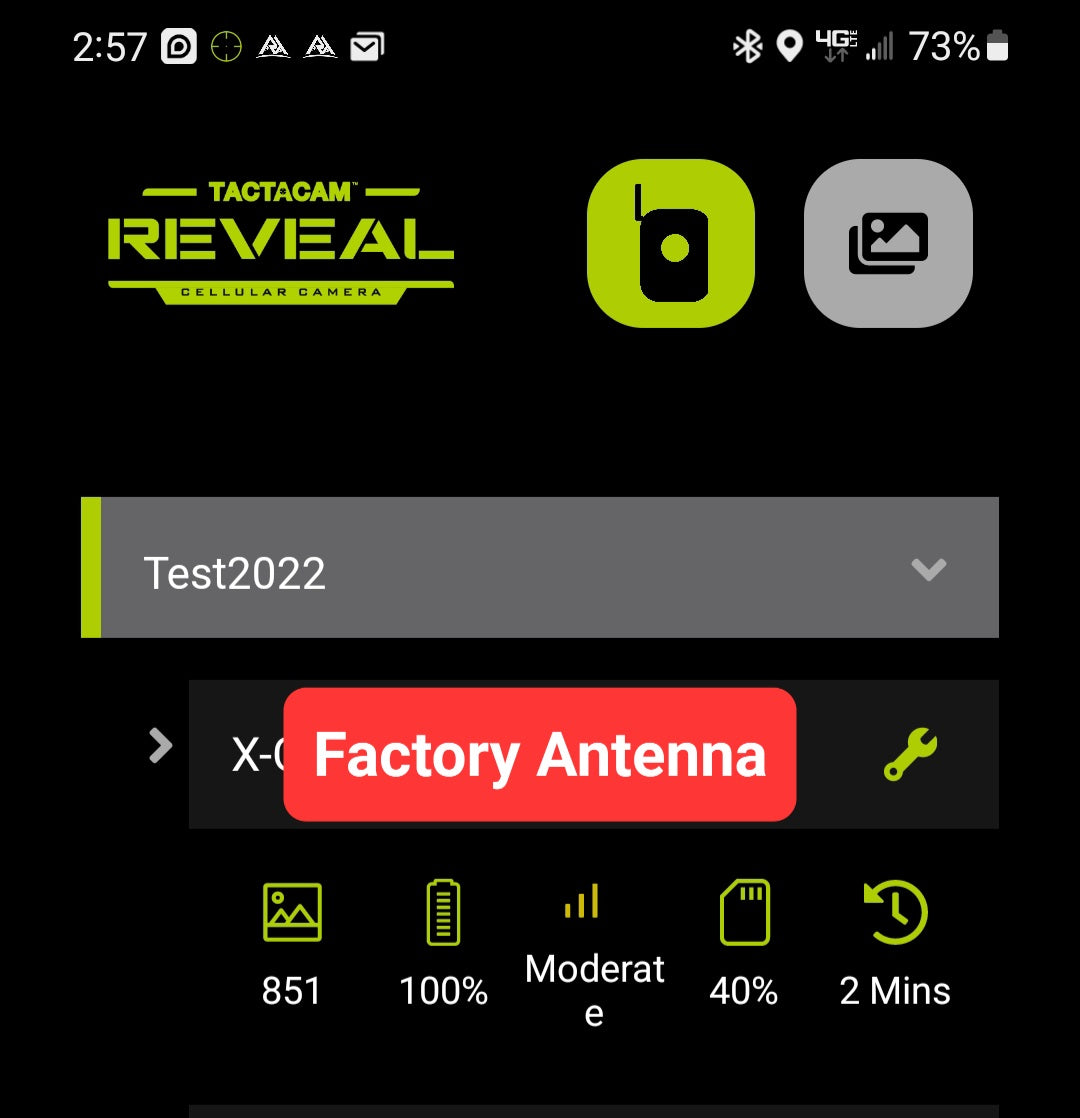
Task: Select the battery level icon showing 100%
Action: click(443, 911)
